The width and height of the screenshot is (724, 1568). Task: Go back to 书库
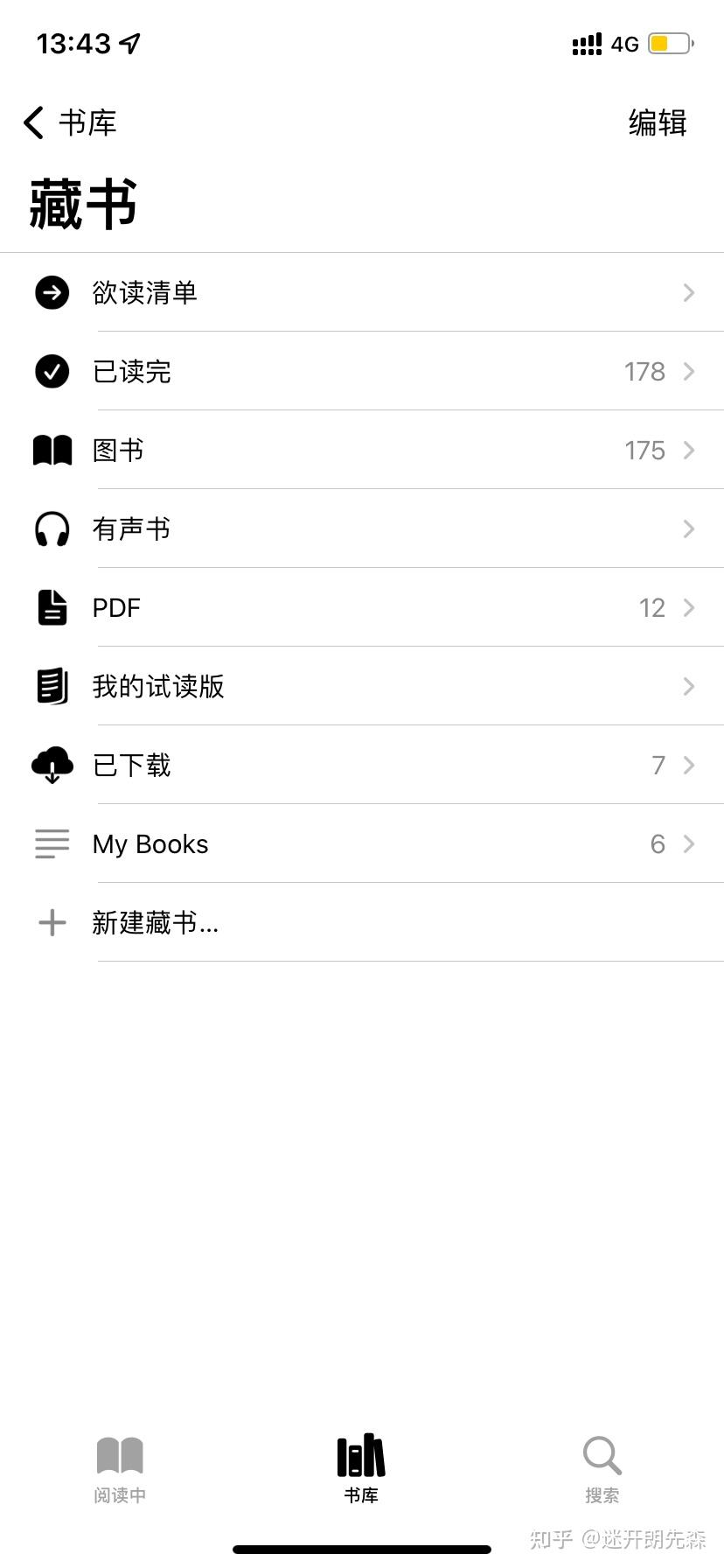70,122
